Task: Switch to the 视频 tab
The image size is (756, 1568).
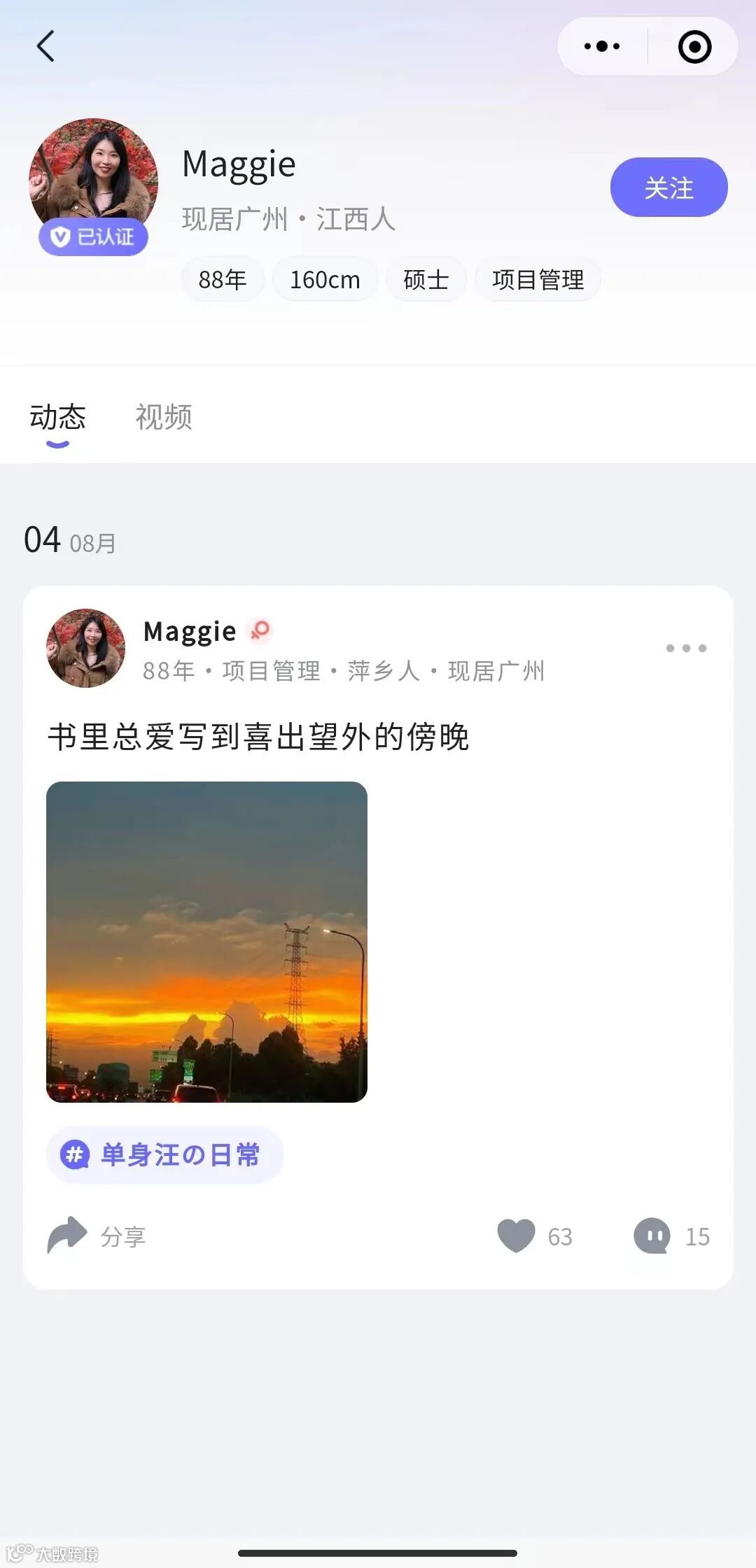Action: pos(163,417)
